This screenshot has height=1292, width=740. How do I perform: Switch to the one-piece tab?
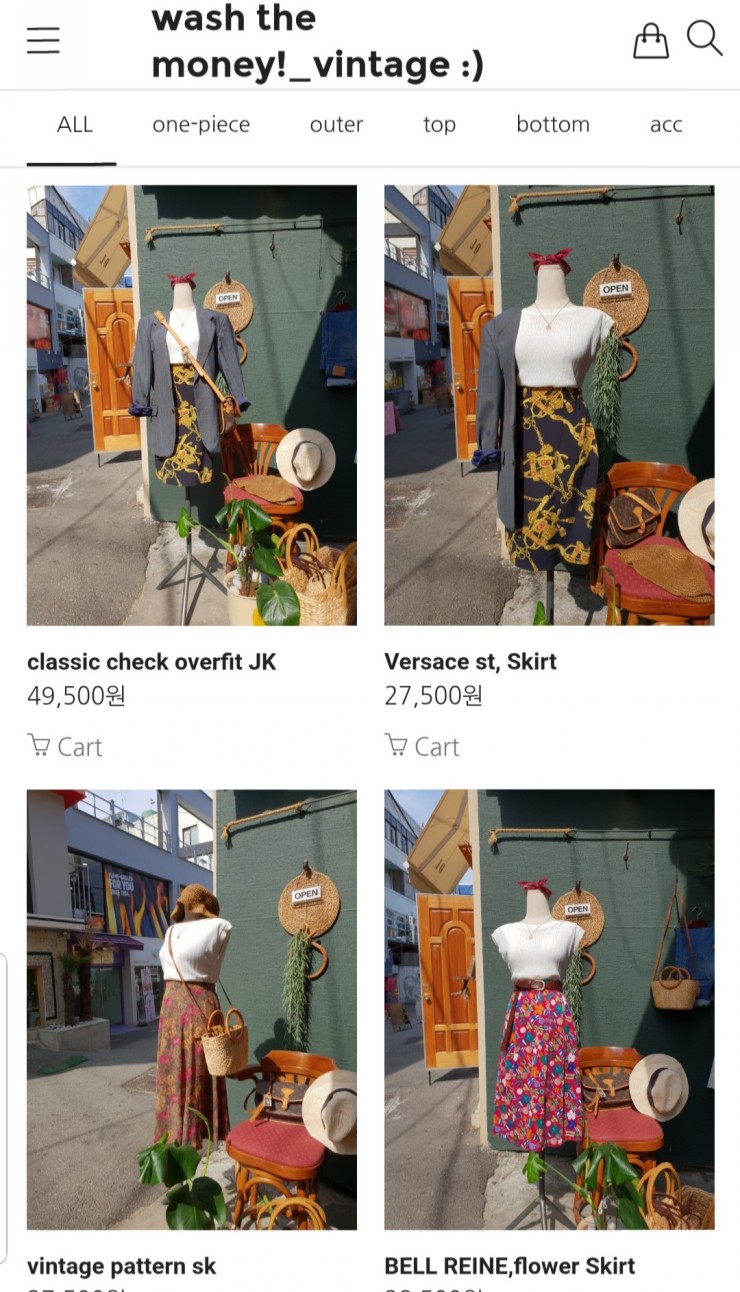click(201, 125)
